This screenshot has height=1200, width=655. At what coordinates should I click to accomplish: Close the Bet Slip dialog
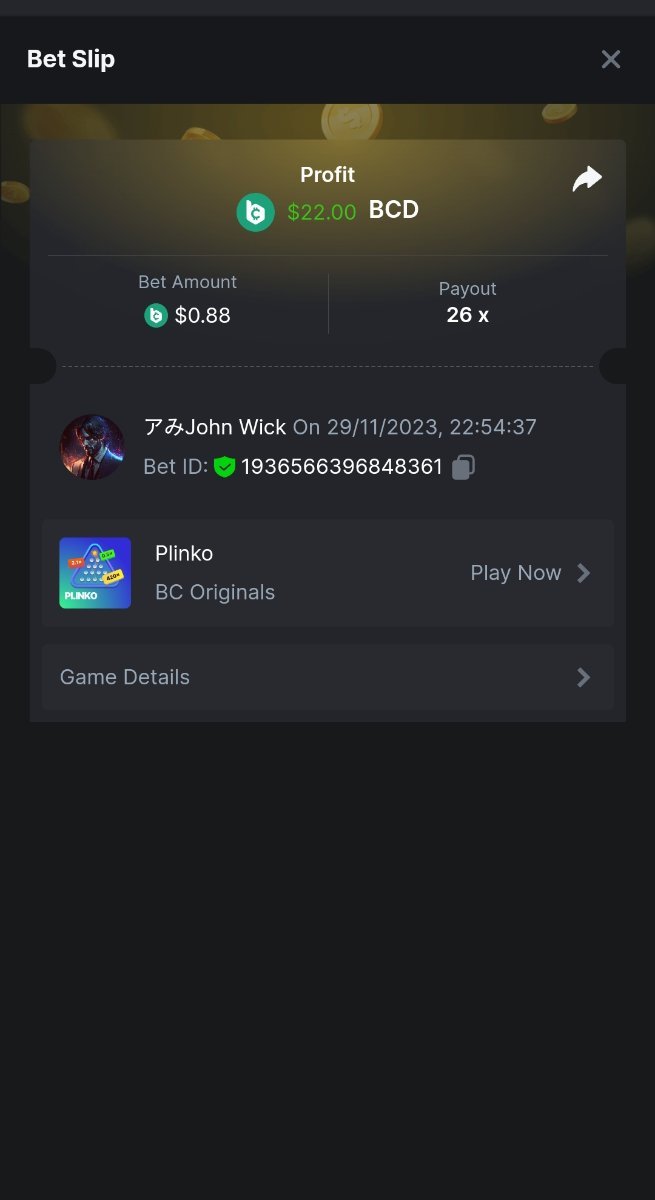tap(611, 59)
